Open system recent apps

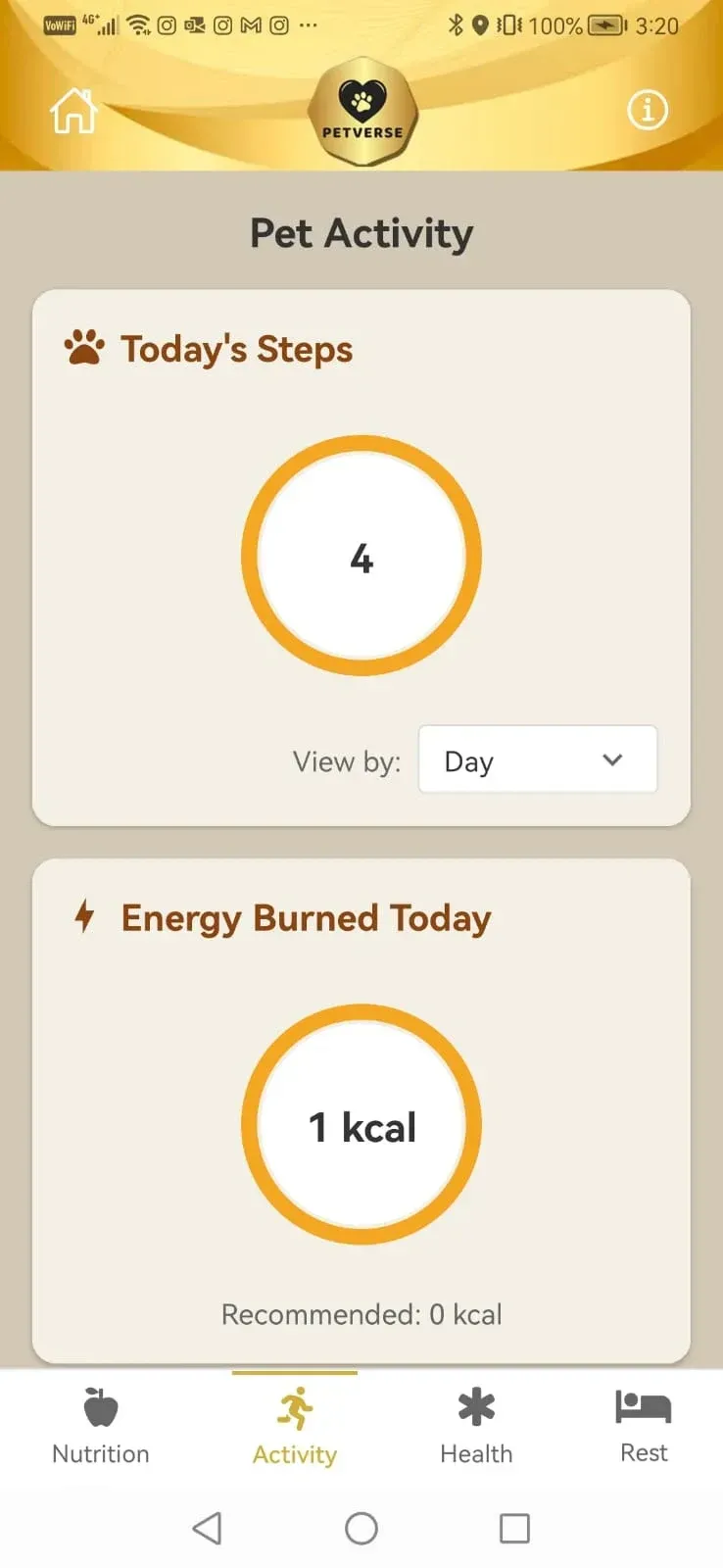click(x=514, y=1528)
